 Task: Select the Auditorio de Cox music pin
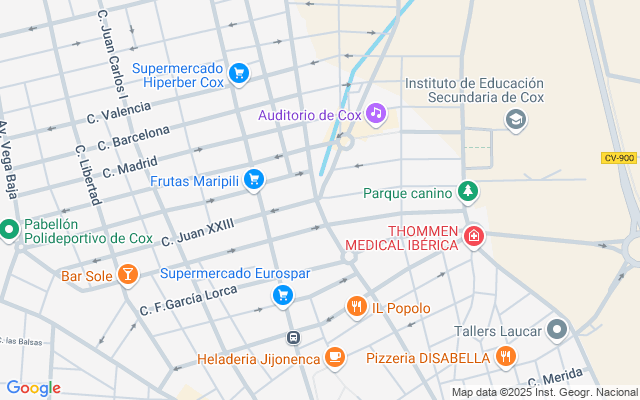(x=376, y=114)
